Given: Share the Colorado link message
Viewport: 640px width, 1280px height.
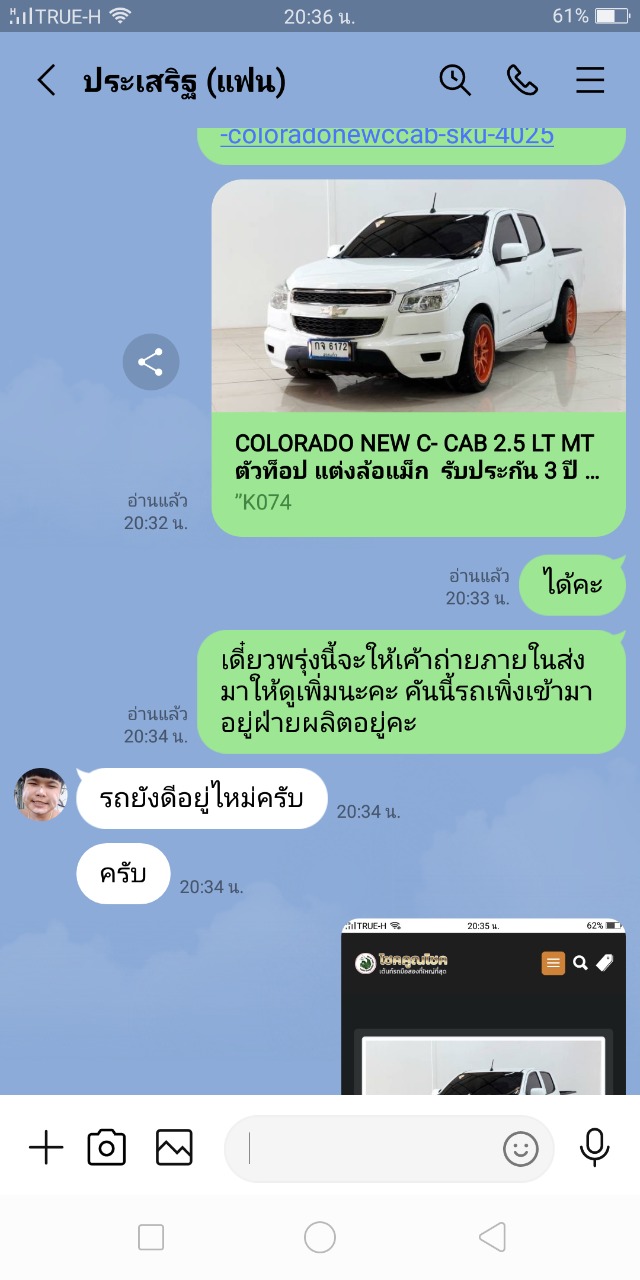Looking at the screenshot, I should tap(151, 362).
